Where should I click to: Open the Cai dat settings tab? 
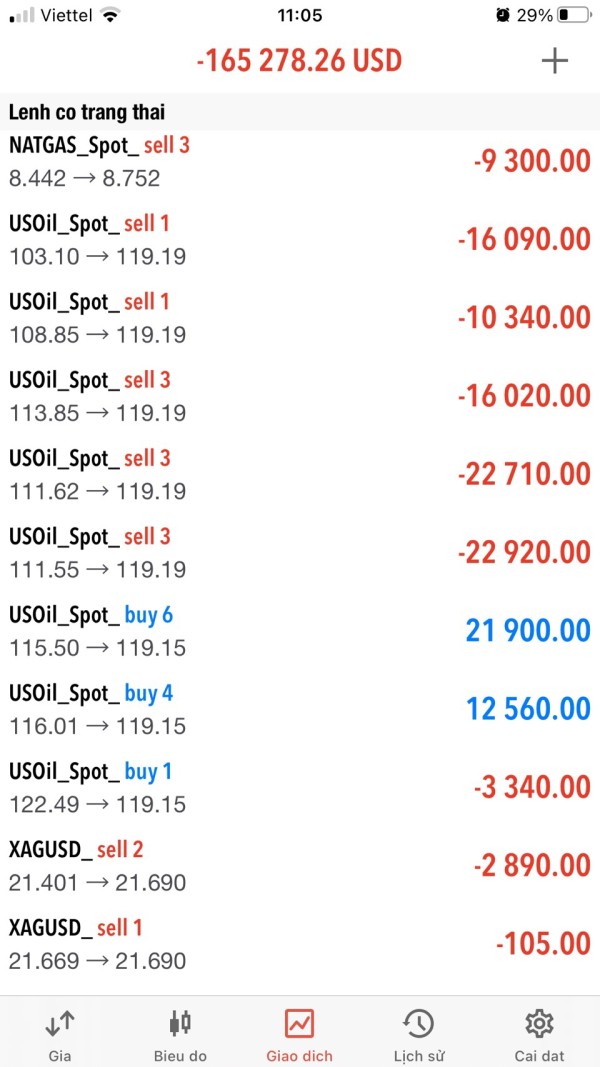(539, 1034)
